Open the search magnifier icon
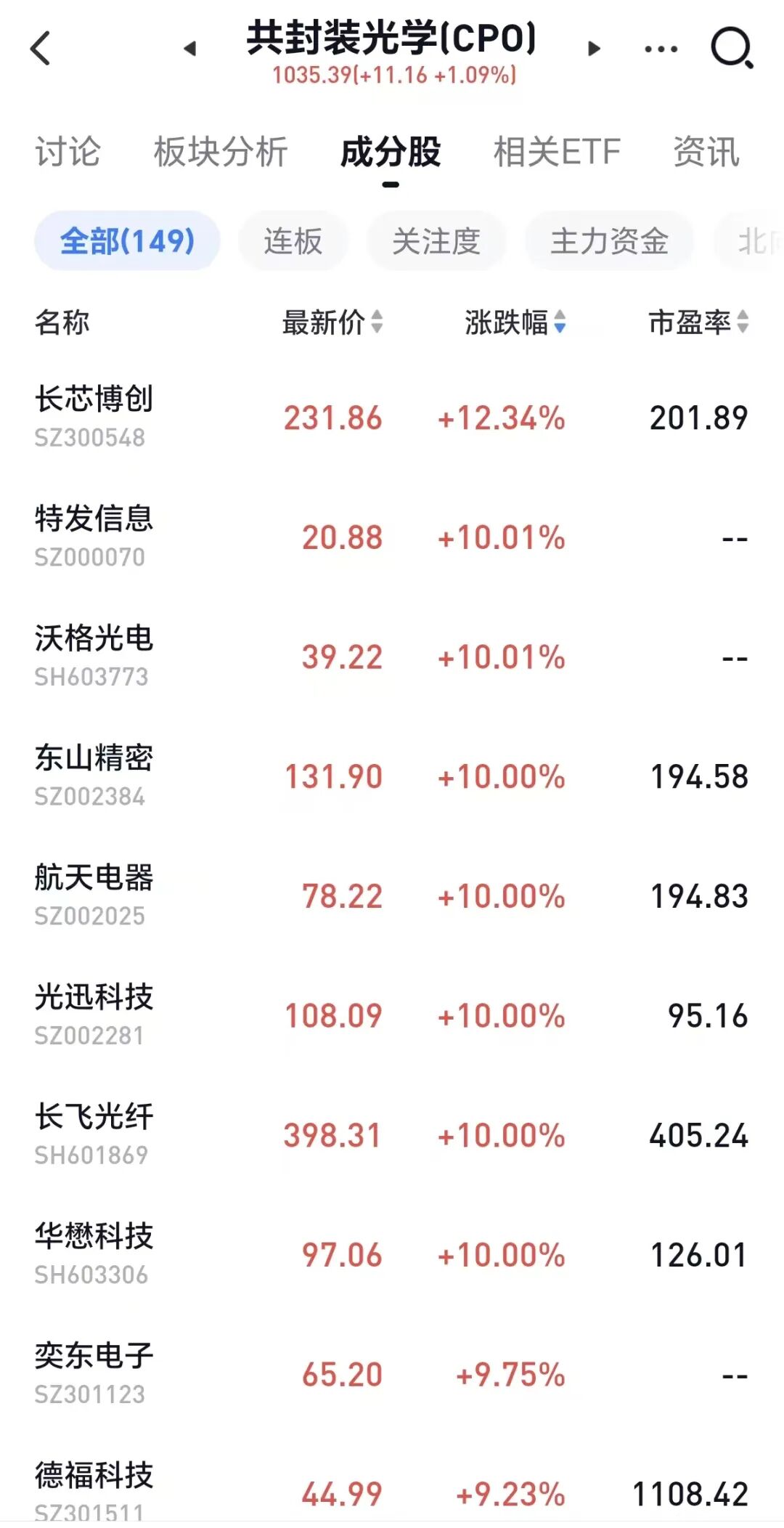This screenshot has height=1528, width=784. pos(731,49)
